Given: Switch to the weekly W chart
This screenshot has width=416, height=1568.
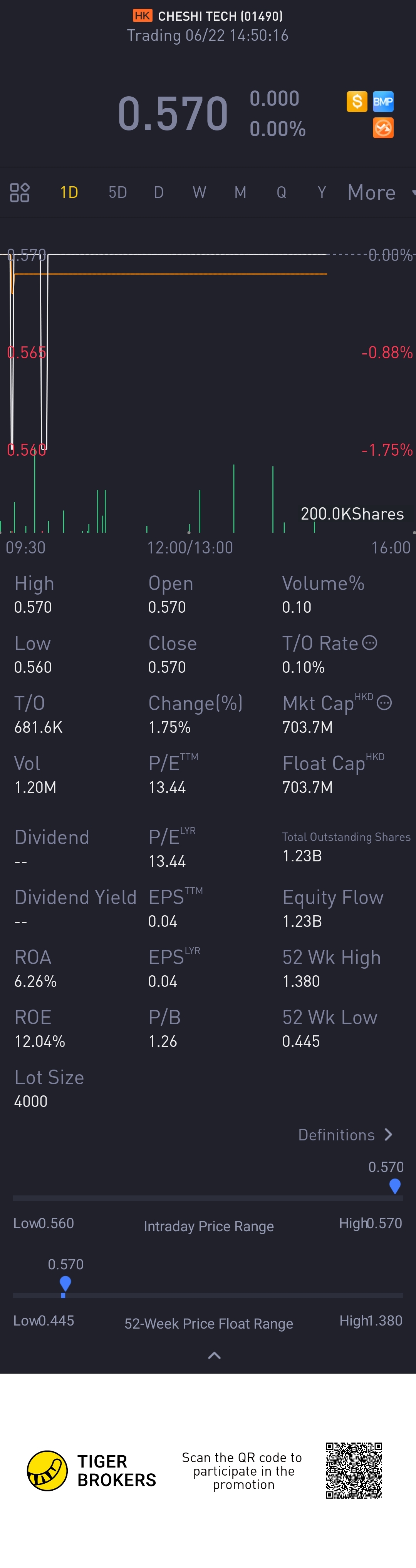Looking at the screenshot, I should pos(199,192).
